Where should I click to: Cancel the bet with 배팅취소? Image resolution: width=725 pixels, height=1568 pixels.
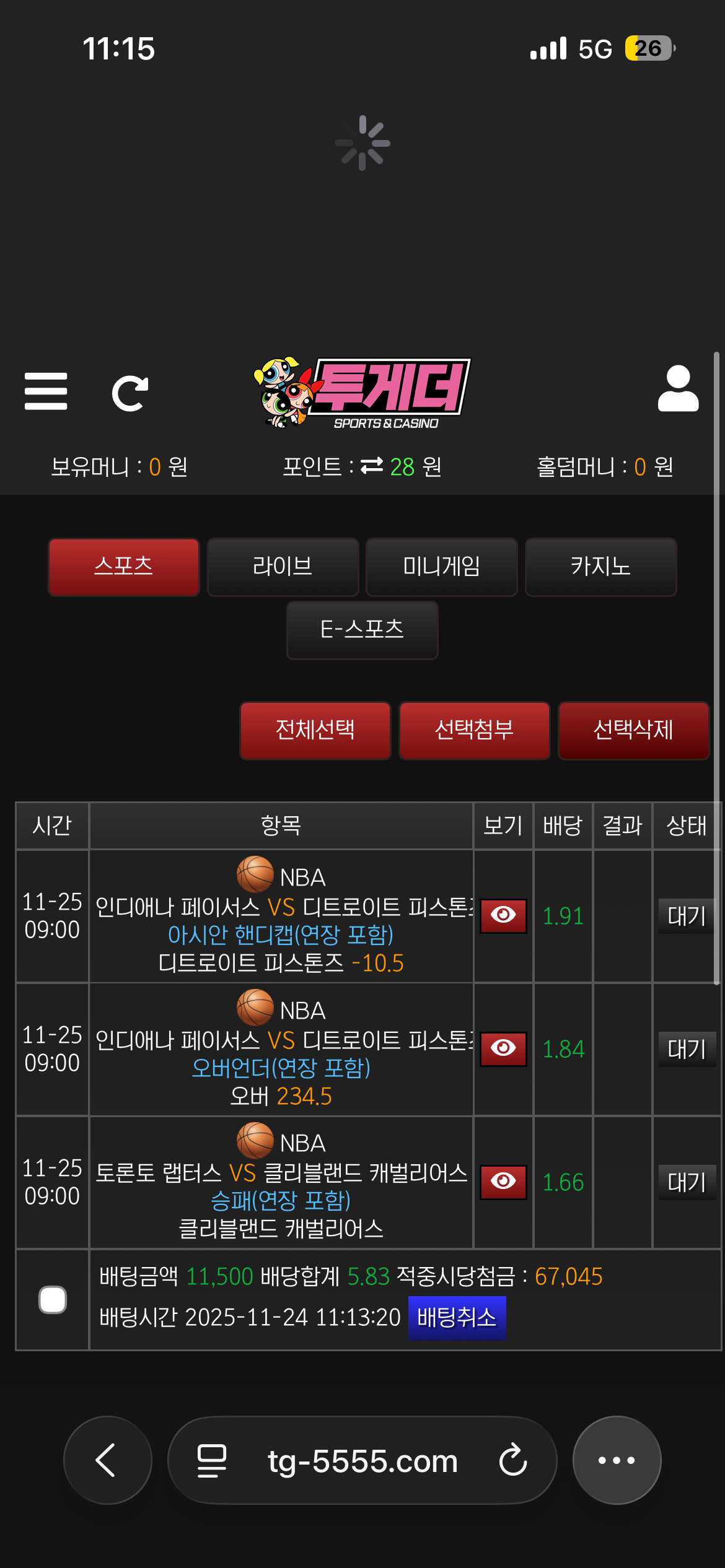[457, 1317]
